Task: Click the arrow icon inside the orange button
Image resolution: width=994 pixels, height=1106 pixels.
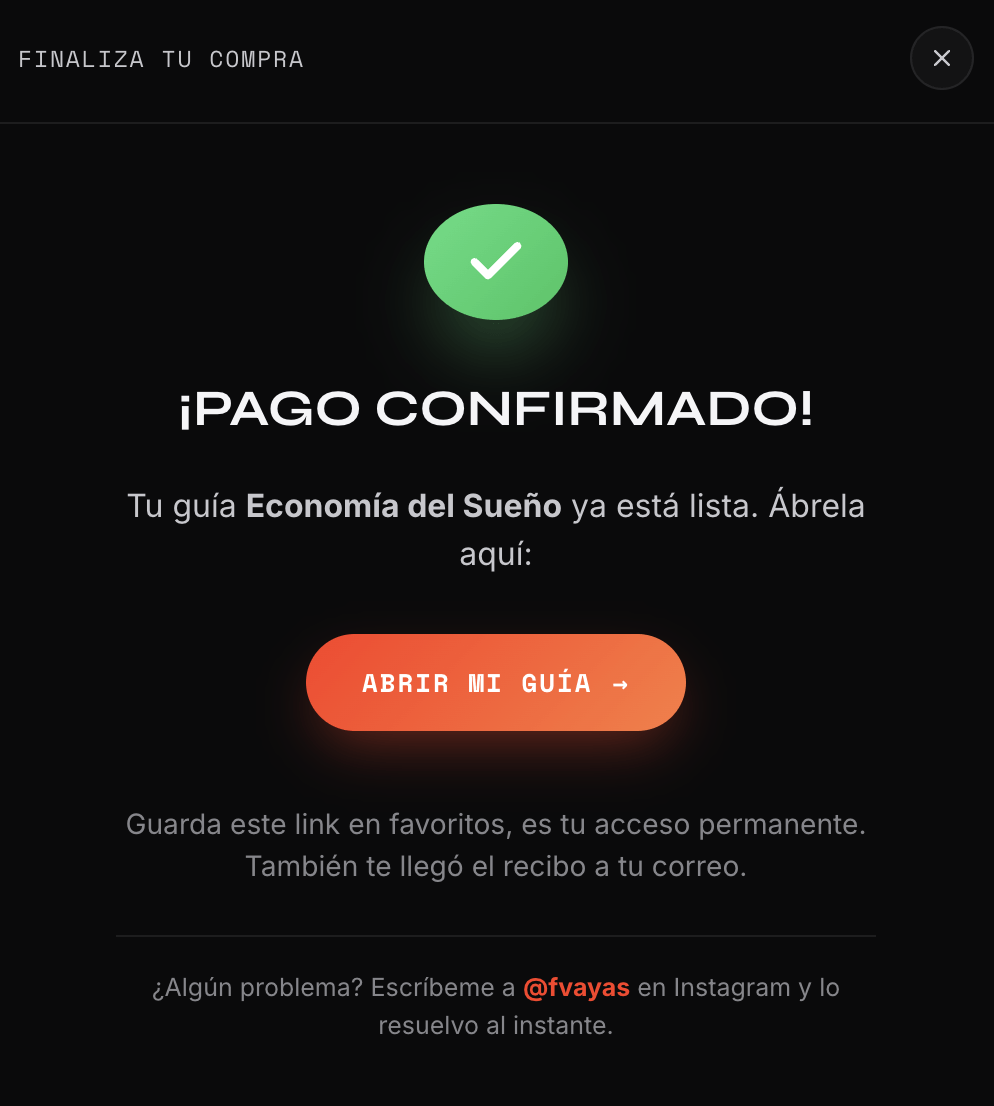Action: 621,683
